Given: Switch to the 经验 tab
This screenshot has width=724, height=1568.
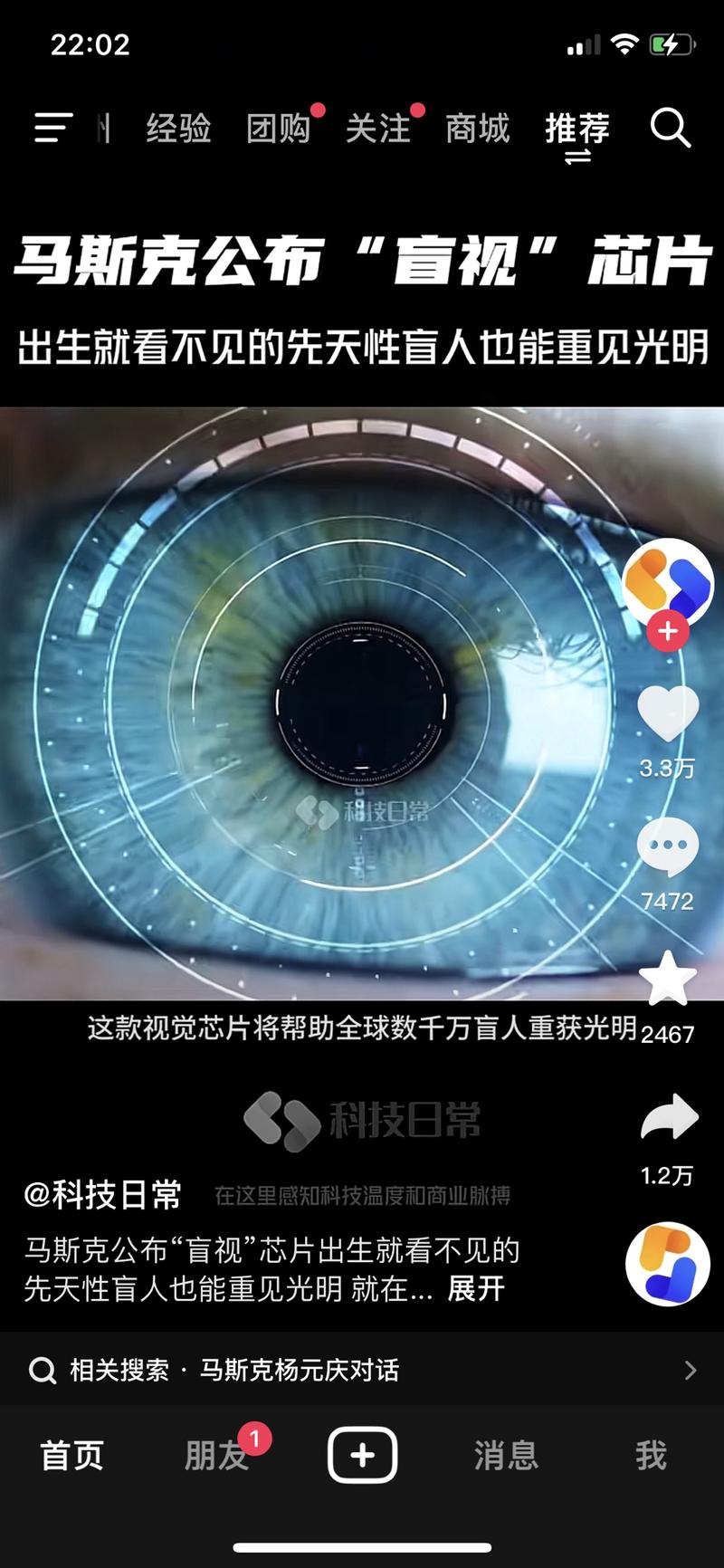Looking at the screenshot, I should pos(178,129).
